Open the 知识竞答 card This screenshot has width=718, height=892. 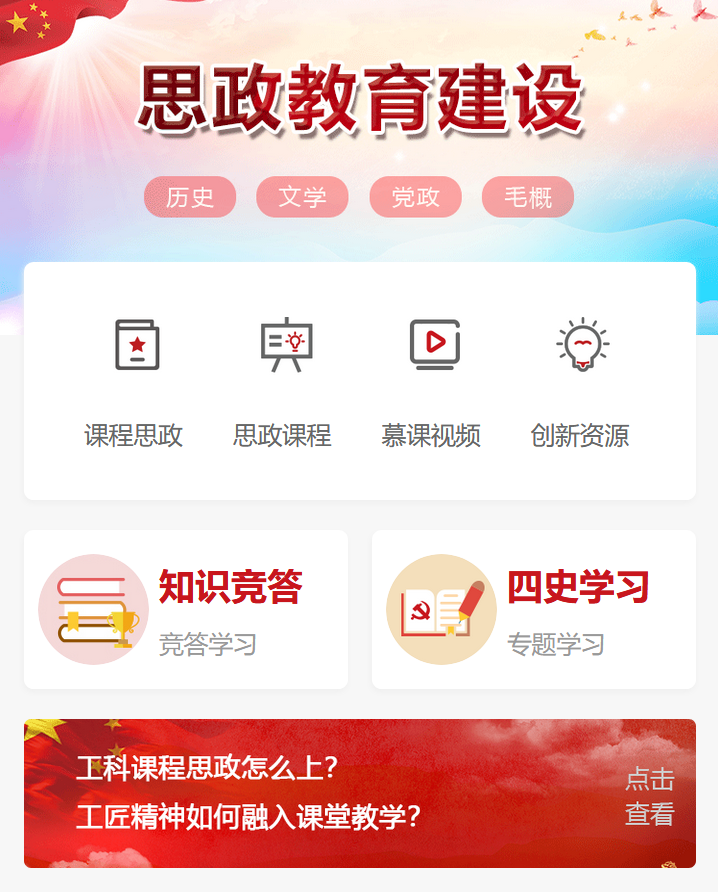click(186, 610)
